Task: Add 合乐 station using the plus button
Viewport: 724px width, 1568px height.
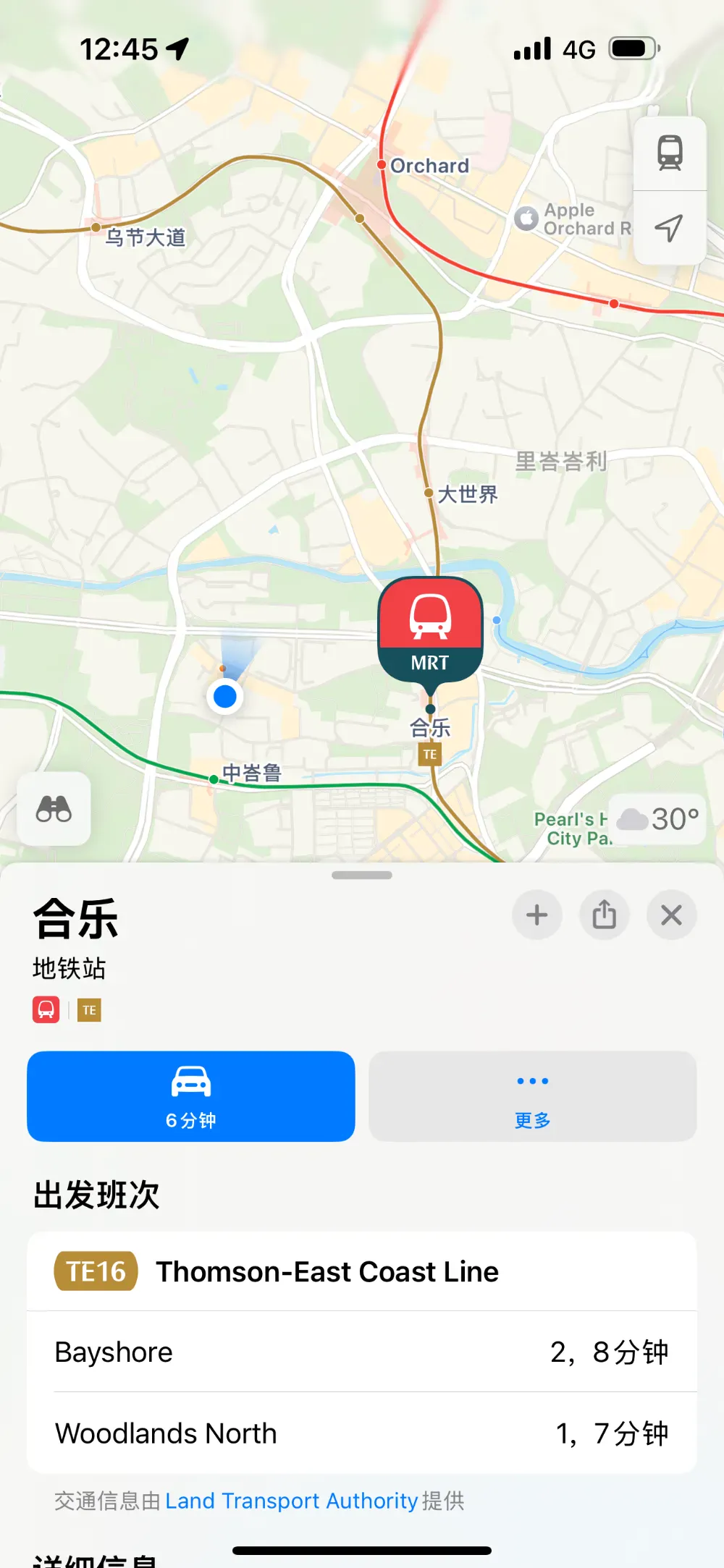Action: pos(536,915)
